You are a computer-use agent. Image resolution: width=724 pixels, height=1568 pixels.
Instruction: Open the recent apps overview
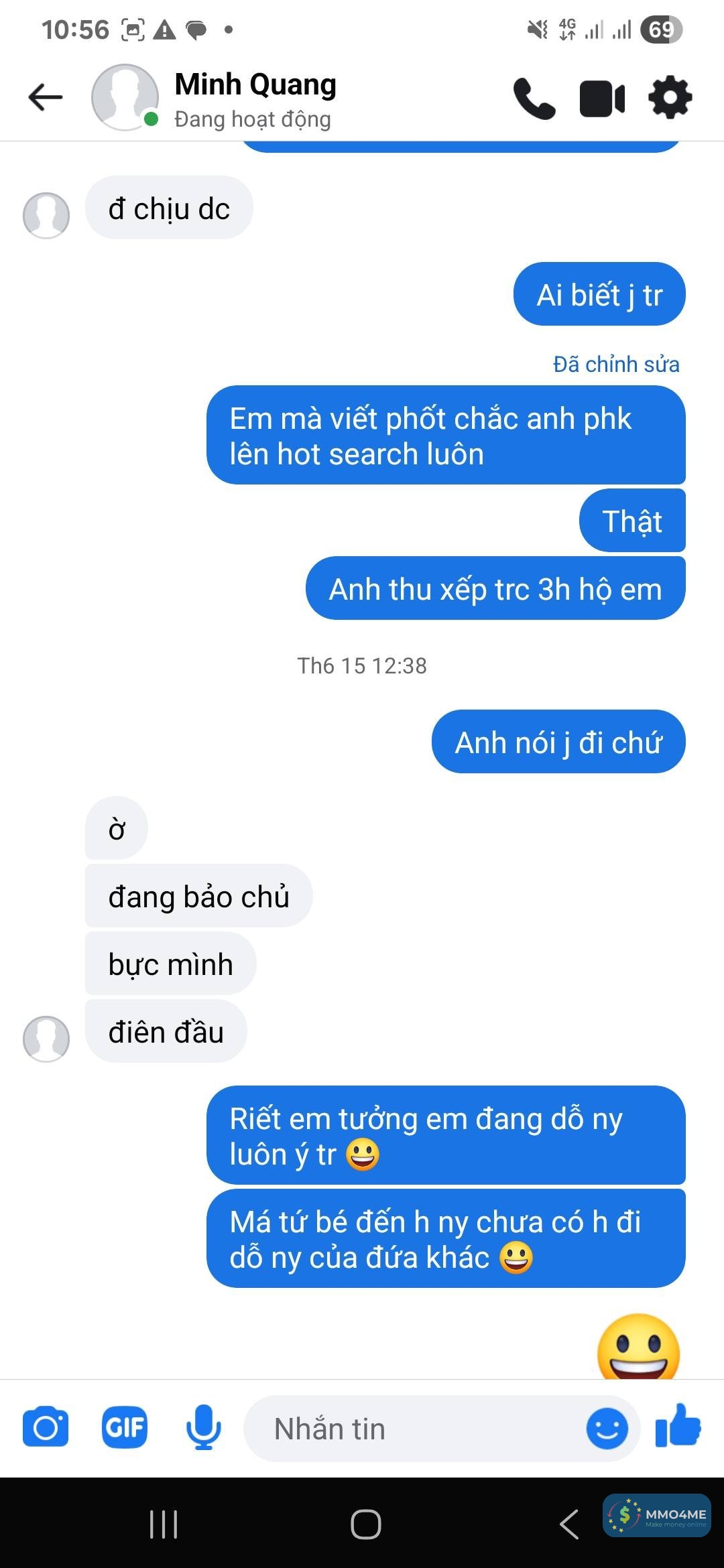(x=164, y=1524)
